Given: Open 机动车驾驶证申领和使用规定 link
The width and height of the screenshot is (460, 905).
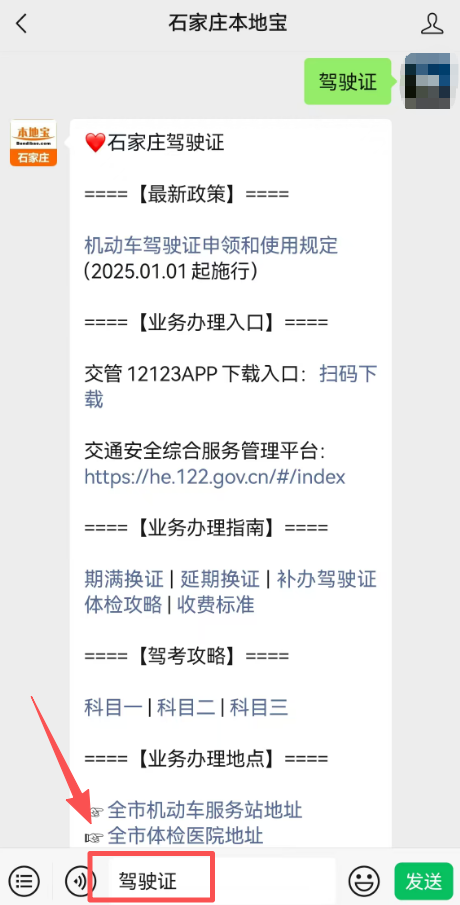Looking at the screenshot, I should (211, 246).
